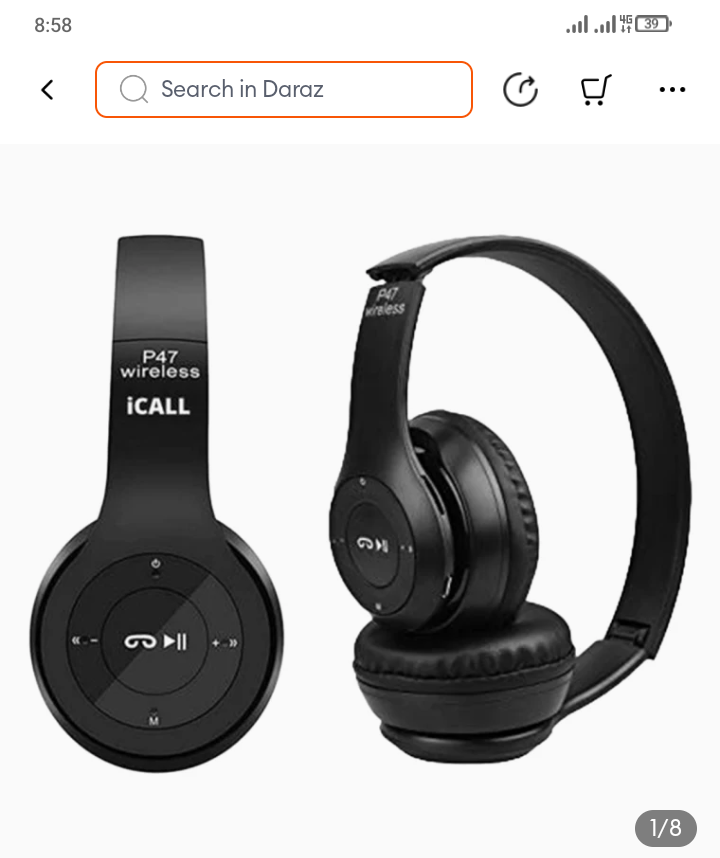Tap the Search in Daraz box
Screen dimensions: 720x858
point(284,90)
